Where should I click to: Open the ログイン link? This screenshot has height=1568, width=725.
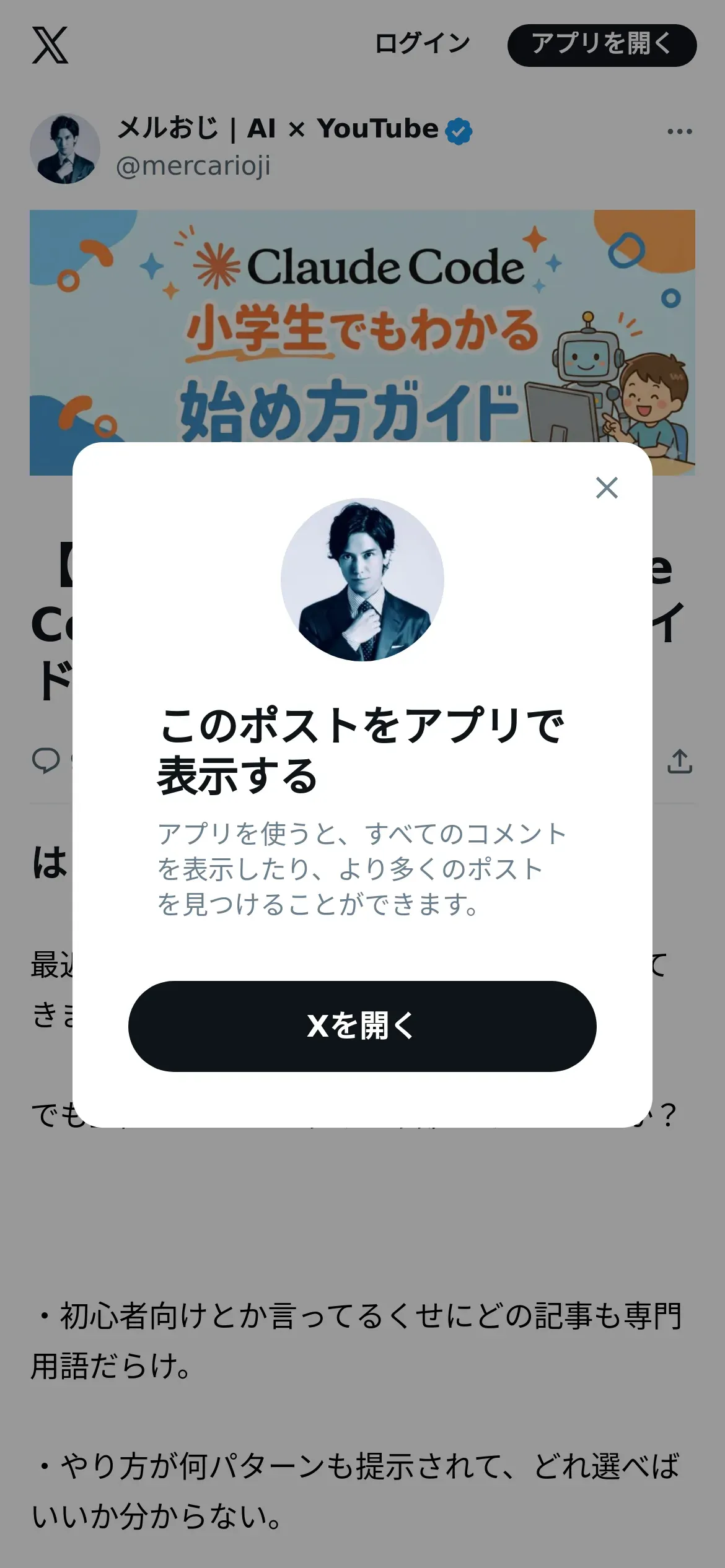(x=423, y=45)
